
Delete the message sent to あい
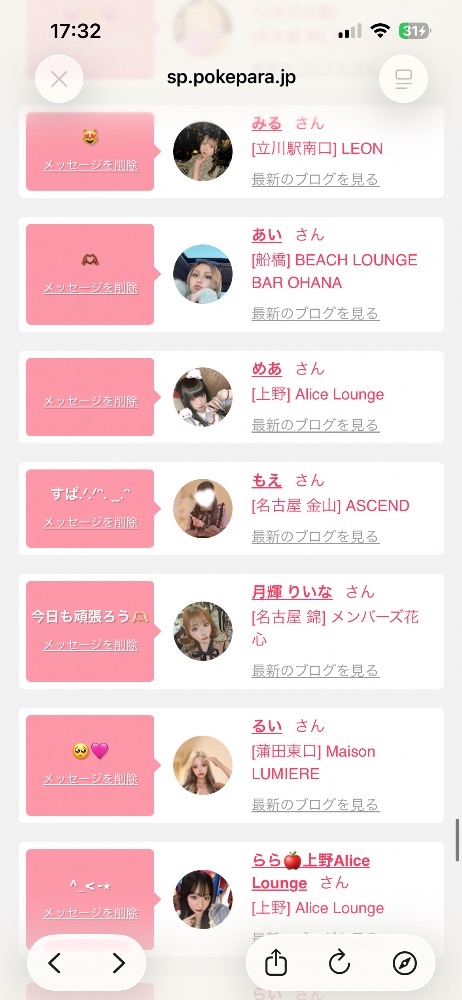pyautogui.click(x=91, y=288)
